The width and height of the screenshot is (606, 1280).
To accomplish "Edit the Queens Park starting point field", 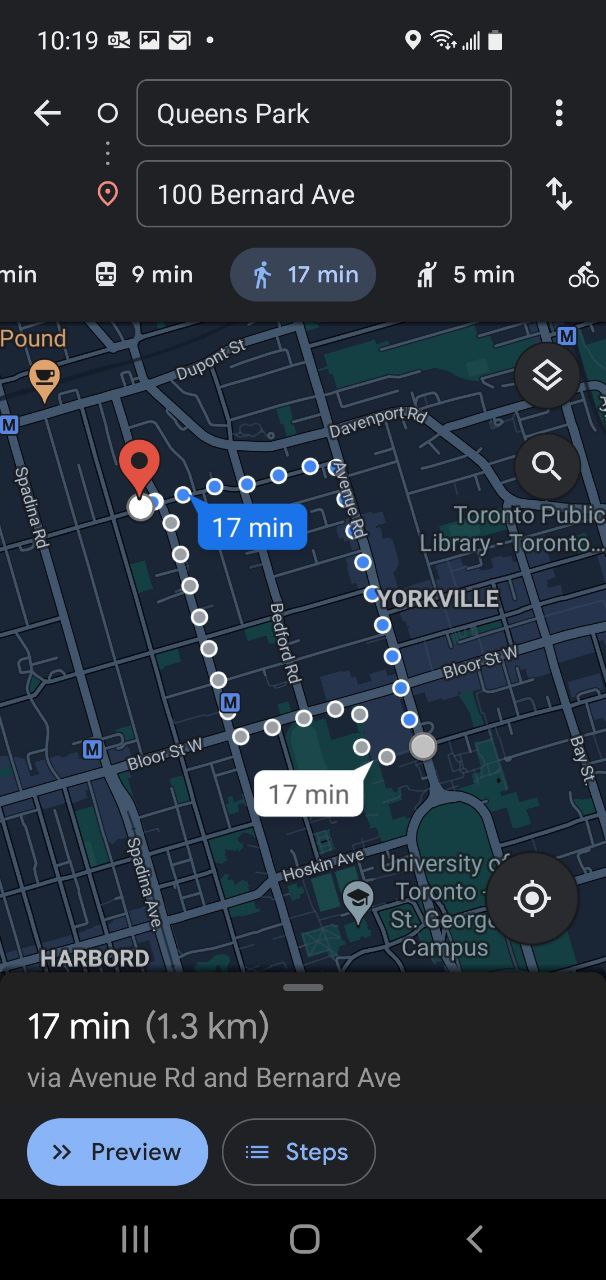I will 323,113.
